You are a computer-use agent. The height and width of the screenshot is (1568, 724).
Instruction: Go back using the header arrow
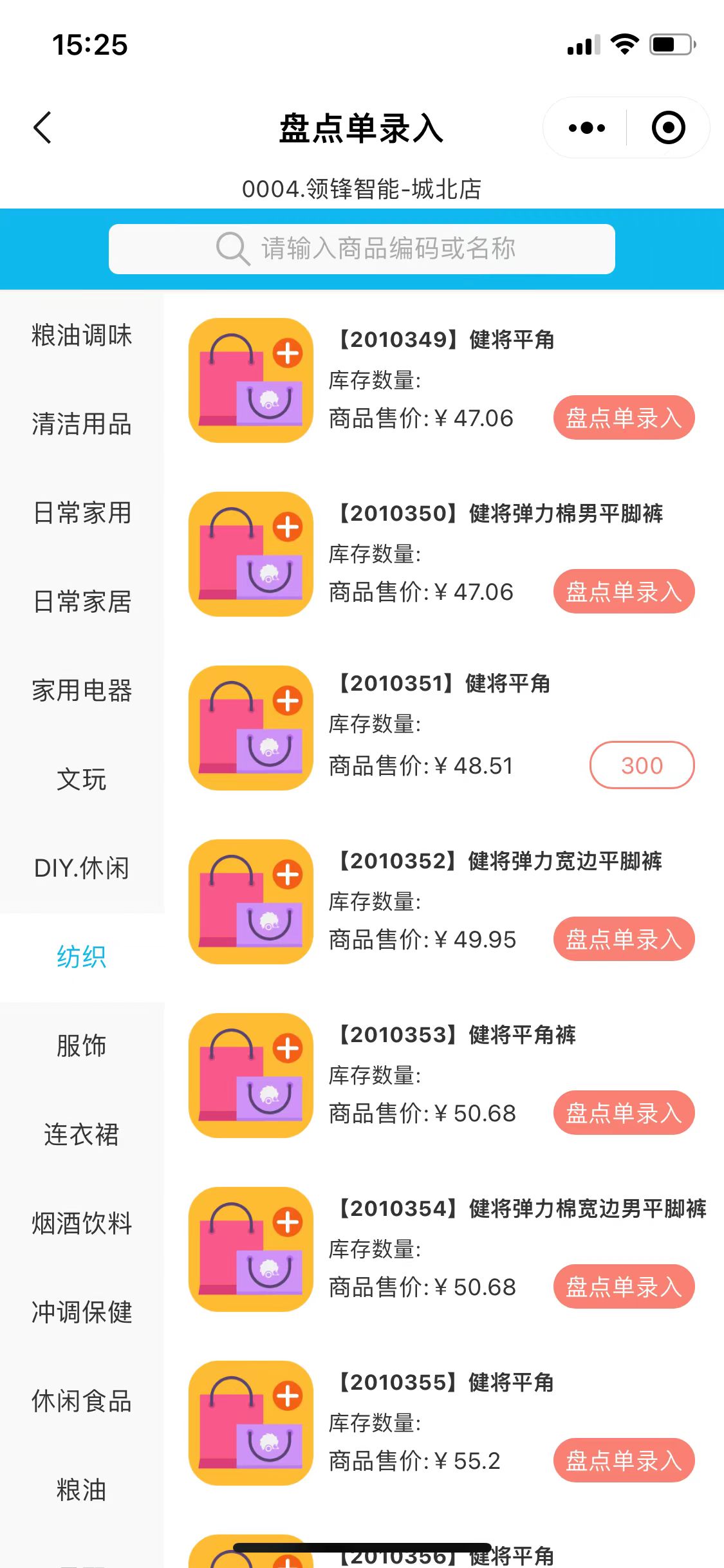(42, 127)
